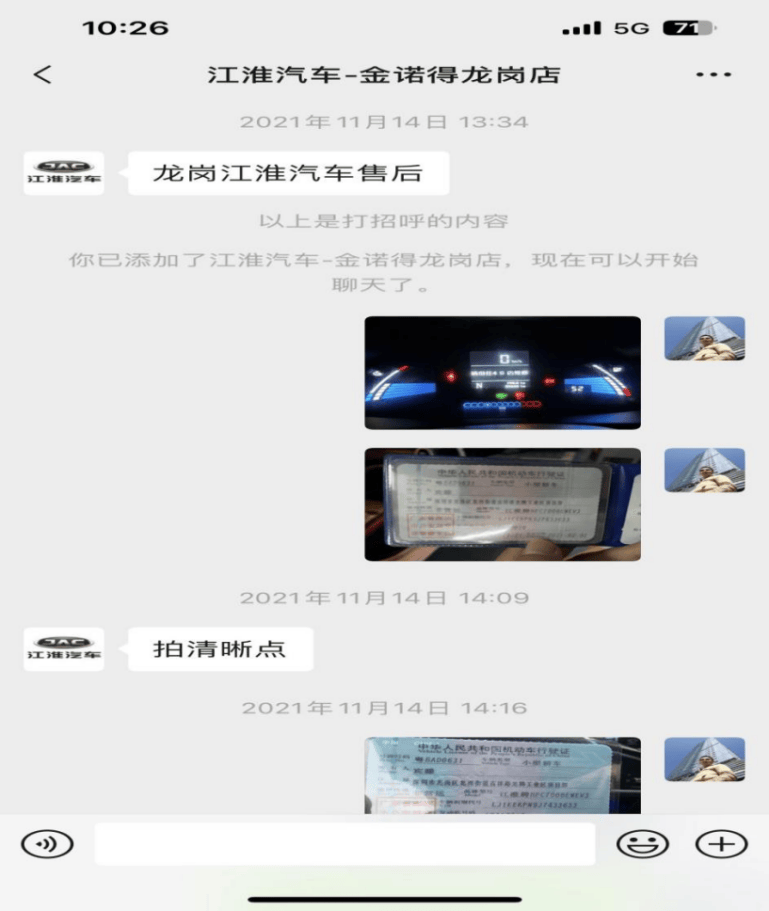Open JAC avatar beside 龙岗江淮汽车售后
This screenshot has width=769, height=911.
[63, 173]
